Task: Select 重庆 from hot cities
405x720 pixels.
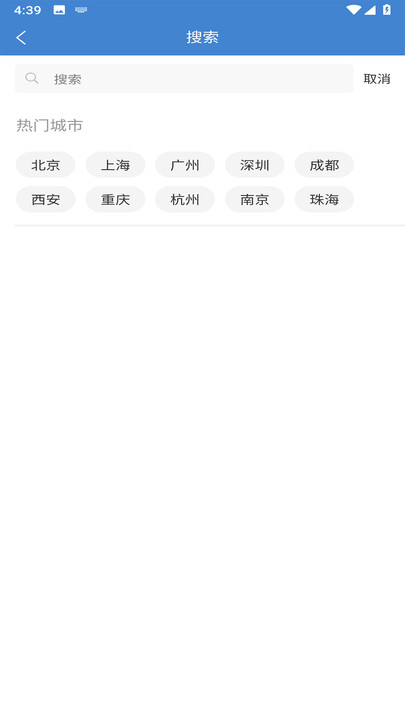Action: (115, 199)
